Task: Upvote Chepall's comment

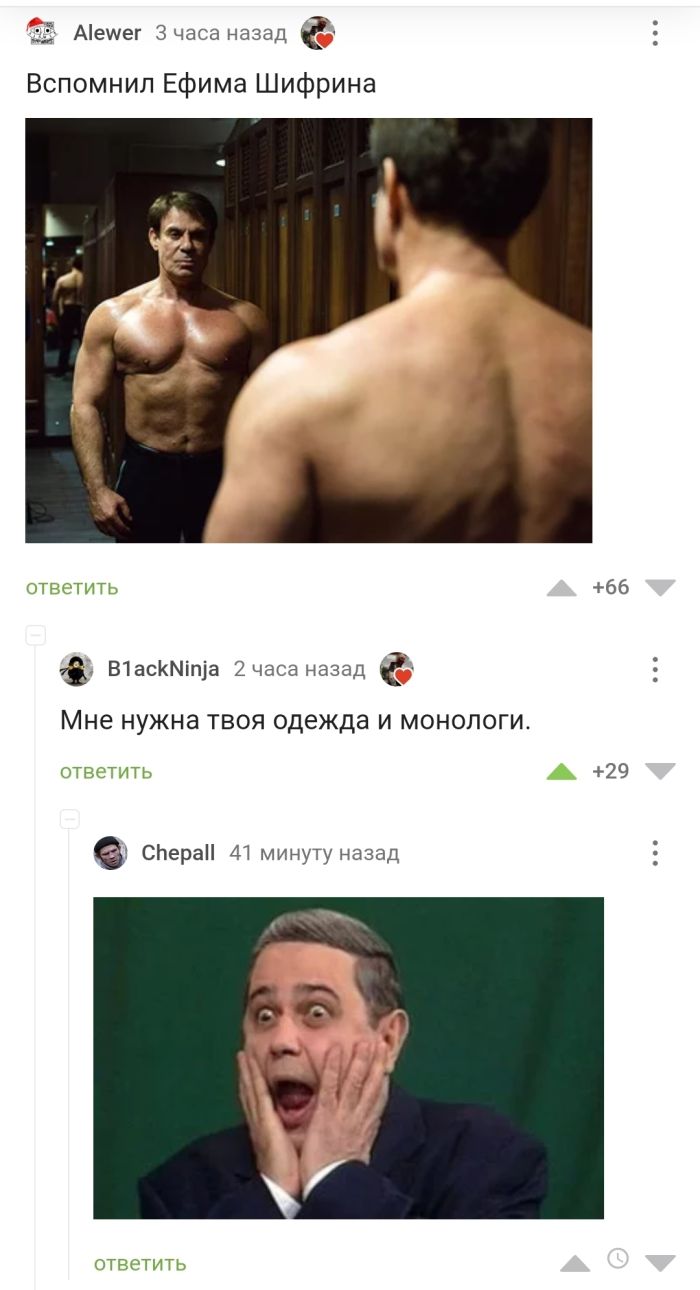Action: (575, 1264)
